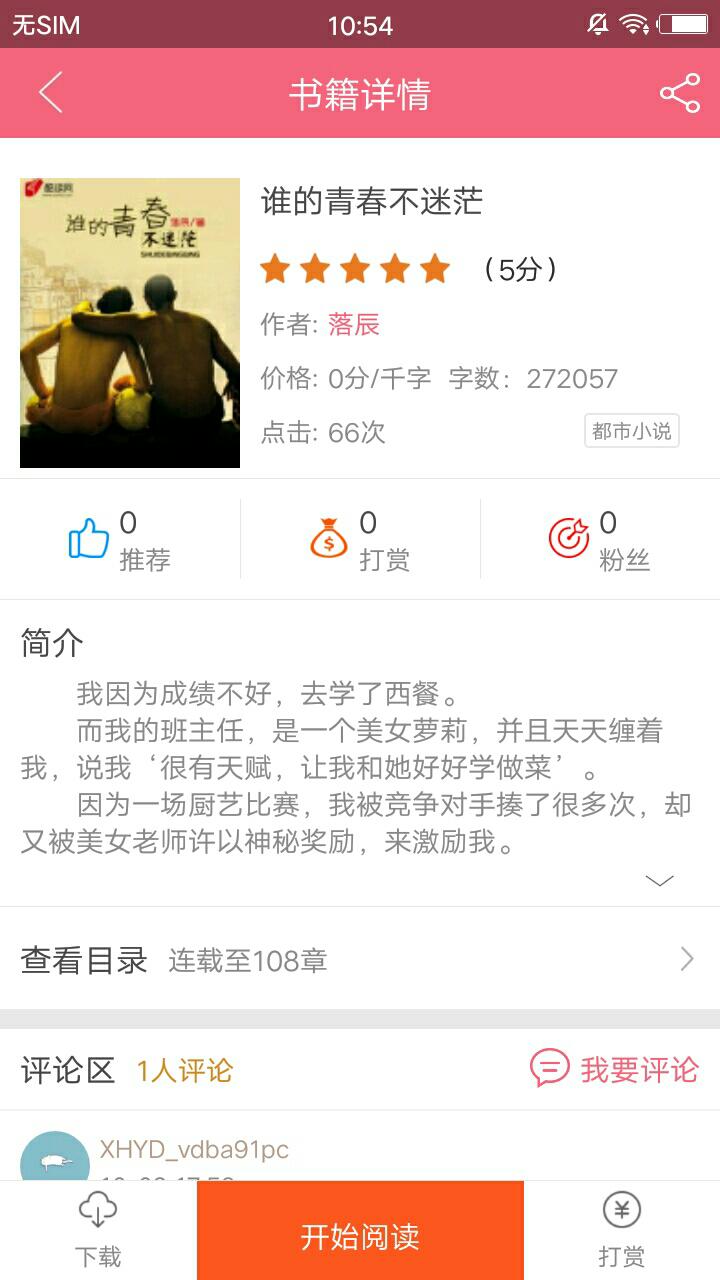
Task: Download the book with 下载
Action: (x=98, y=1230)
